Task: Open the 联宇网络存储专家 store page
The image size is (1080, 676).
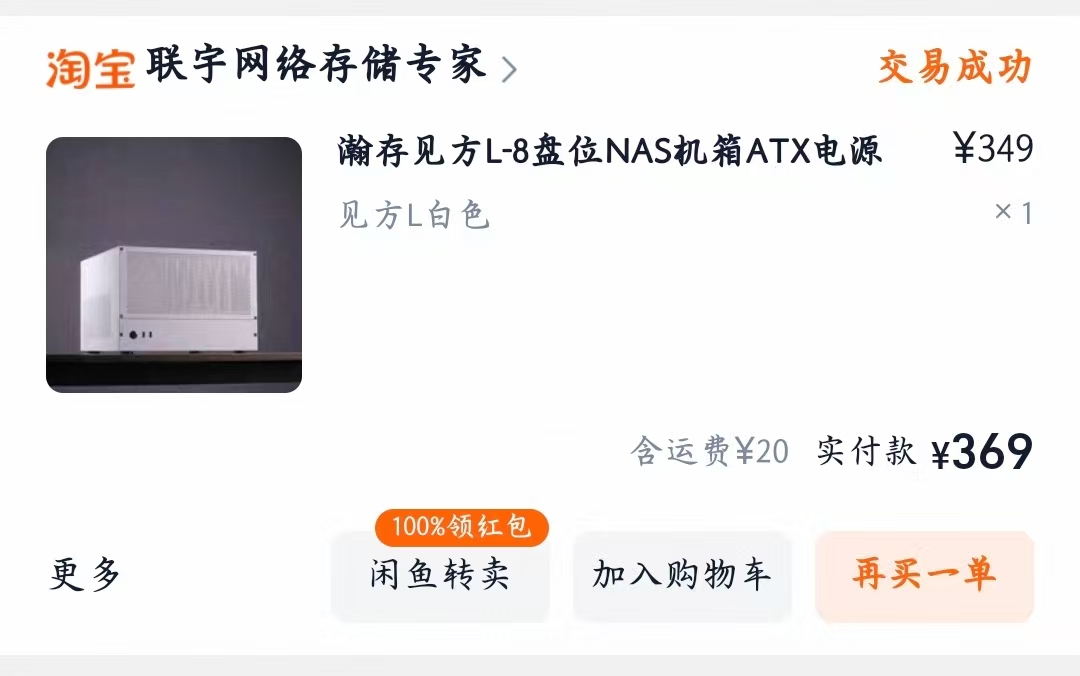Action: coord(315,67)
